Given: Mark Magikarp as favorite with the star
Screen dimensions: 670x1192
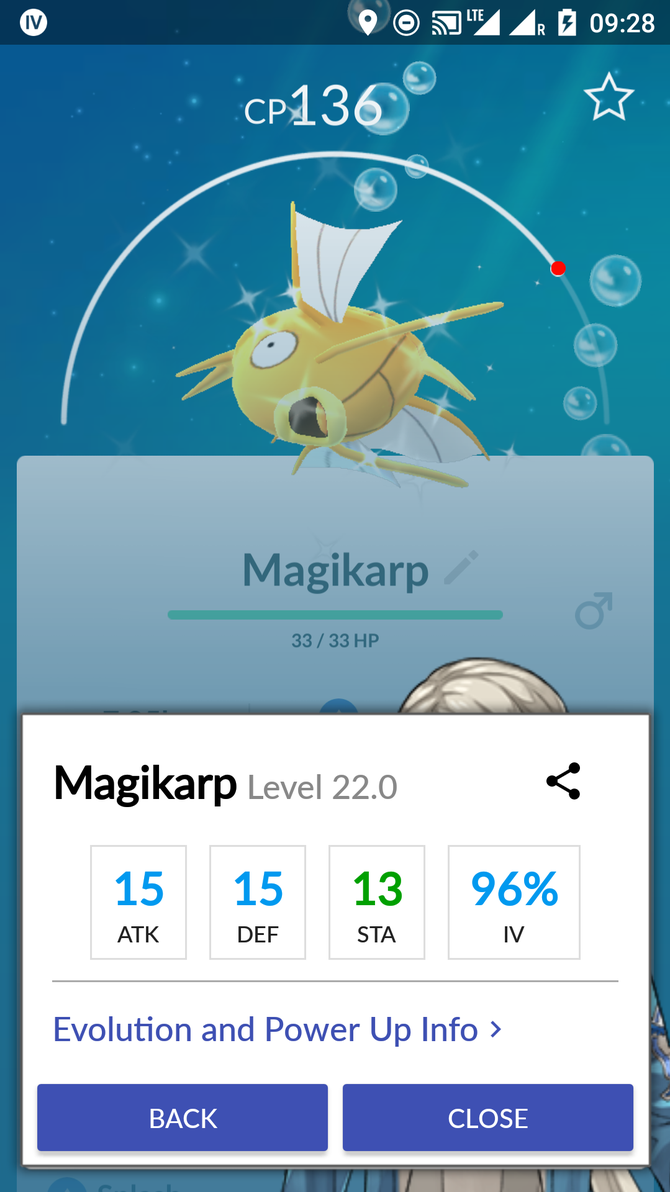Looking at the screenshot, I should coord(608,97).
